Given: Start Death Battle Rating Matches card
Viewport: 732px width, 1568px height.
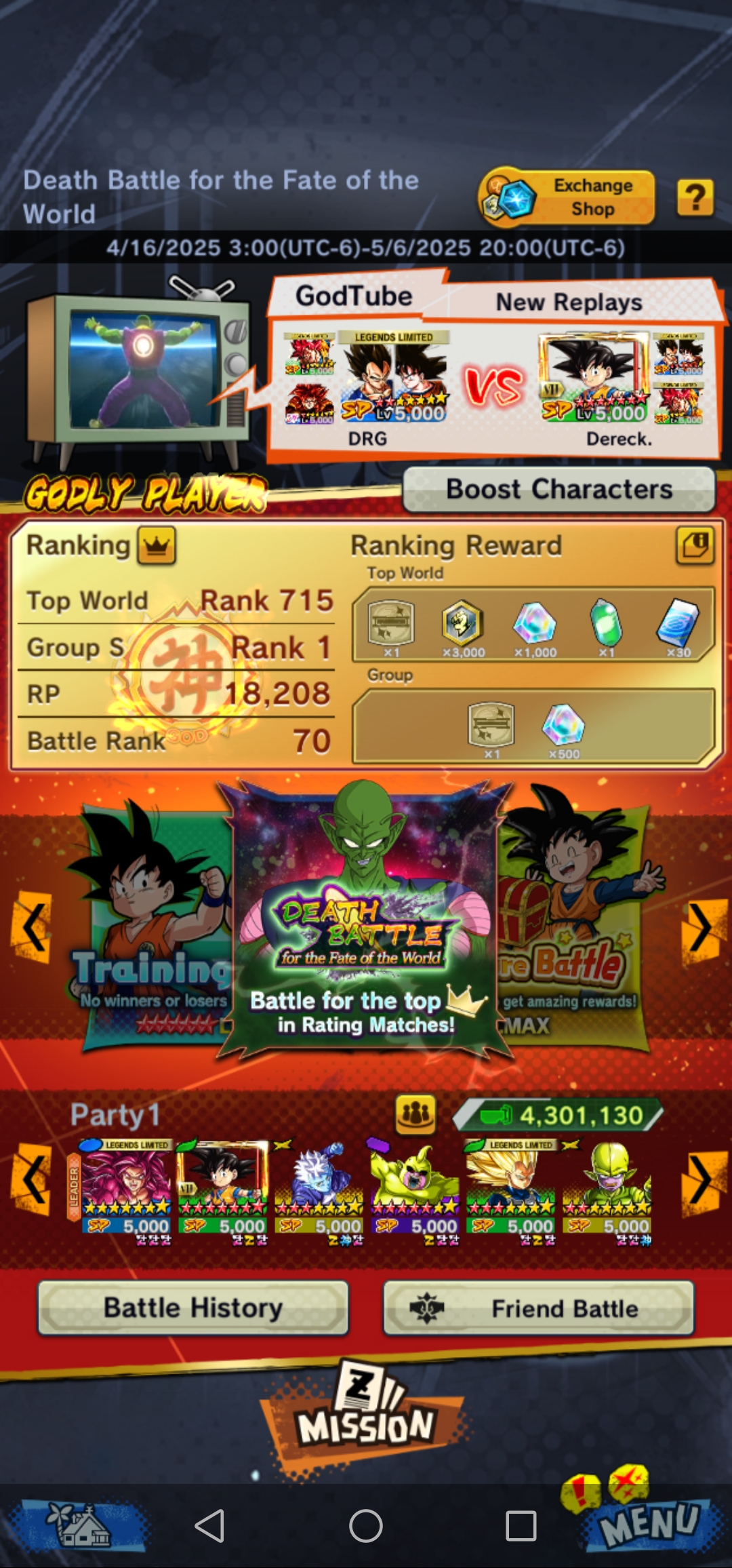Looking at the screenshot, I should point(365,920).
